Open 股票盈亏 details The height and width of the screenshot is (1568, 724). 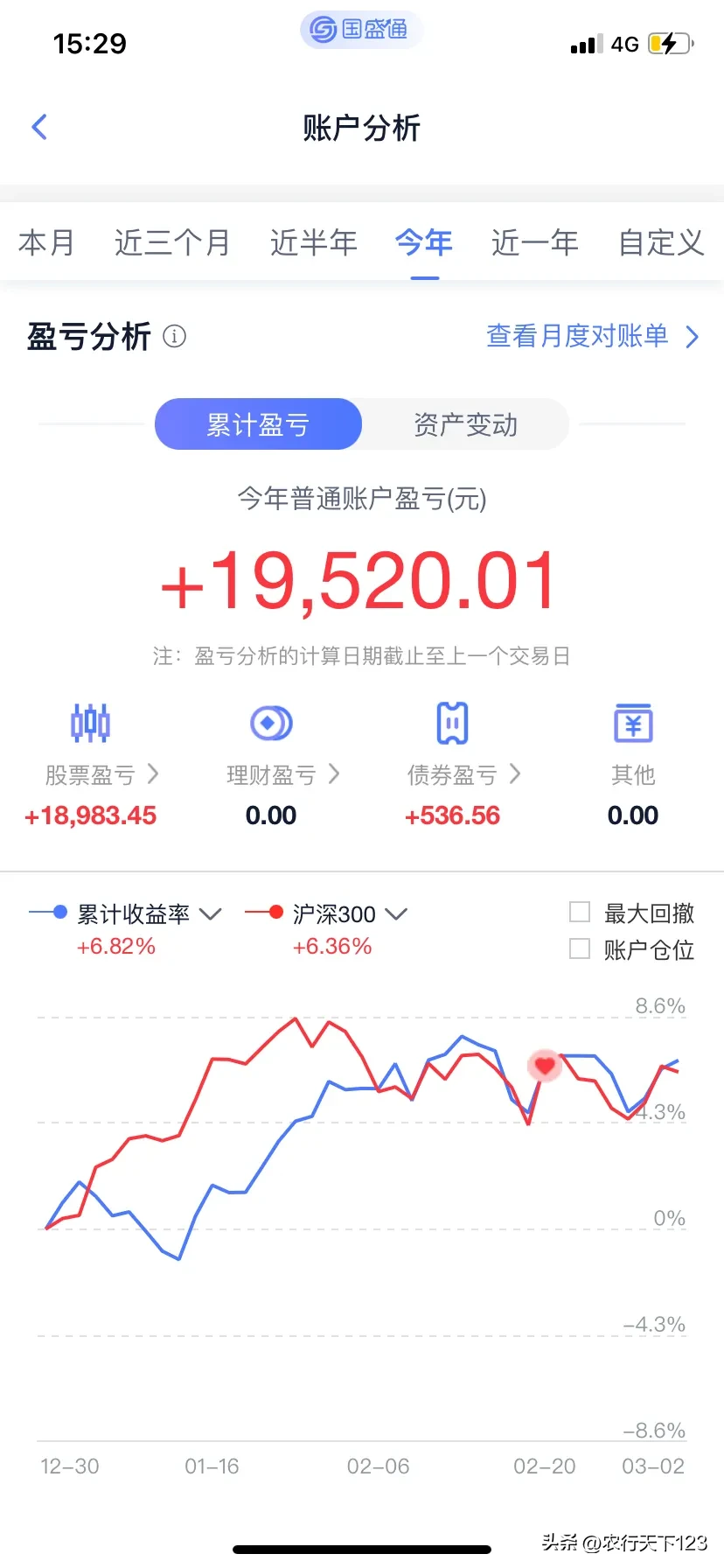click(101, 774)
